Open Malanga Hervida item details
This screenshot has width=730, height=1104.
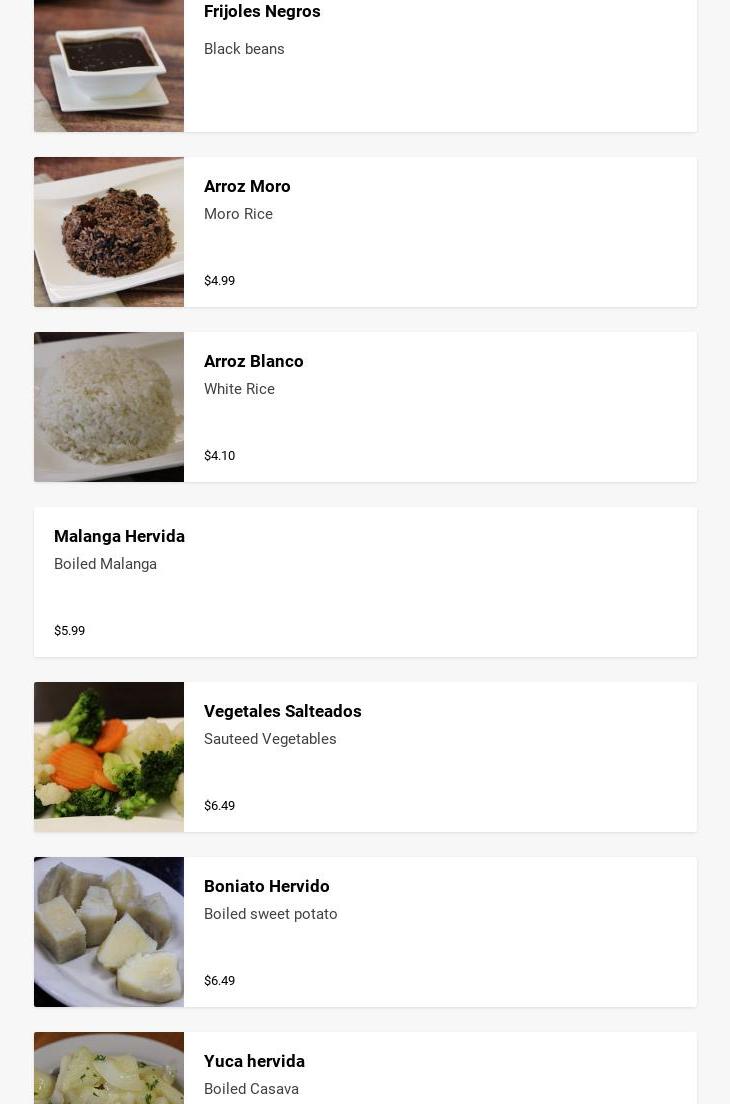click(365, 582)
